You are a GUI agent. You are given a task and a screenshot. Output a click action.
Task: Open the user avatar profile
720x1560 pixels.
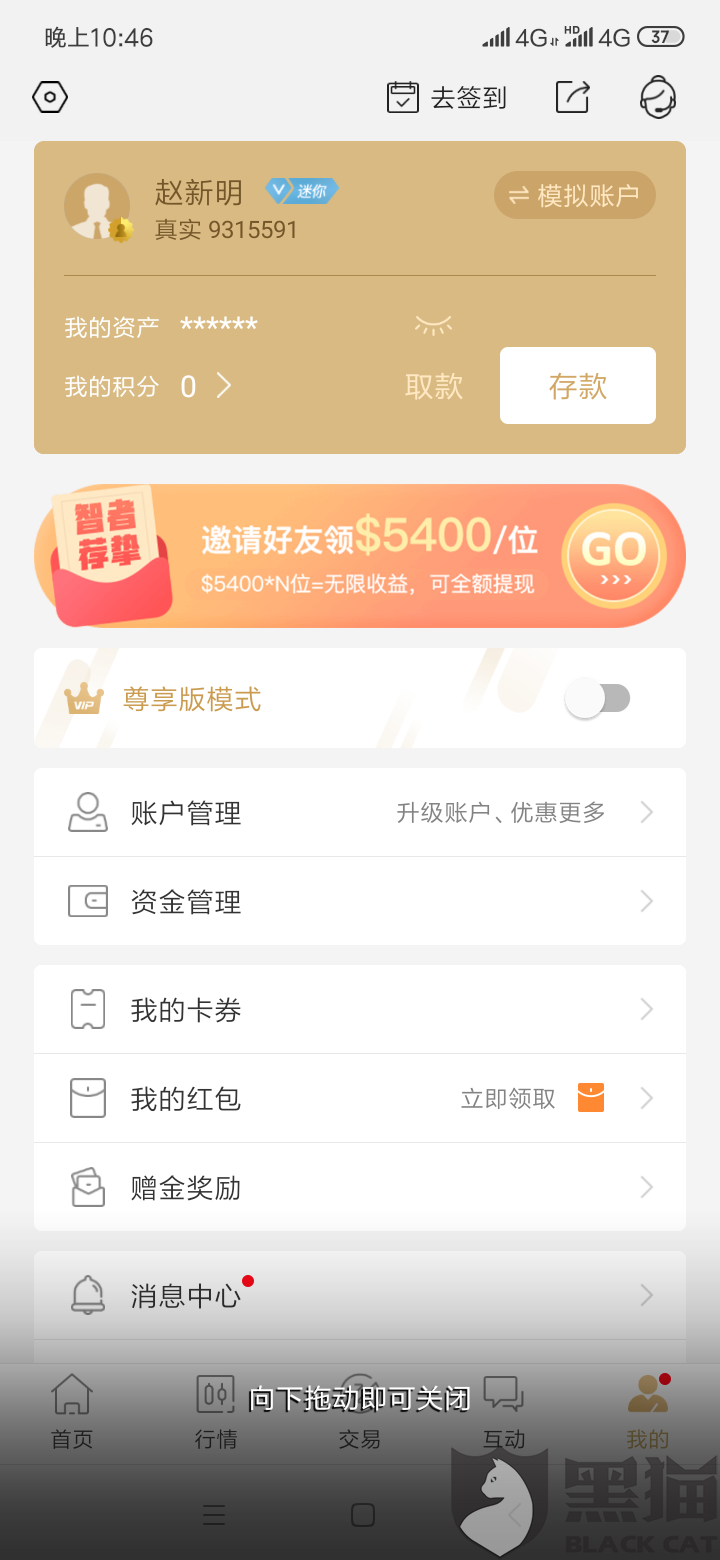(97, 207)
